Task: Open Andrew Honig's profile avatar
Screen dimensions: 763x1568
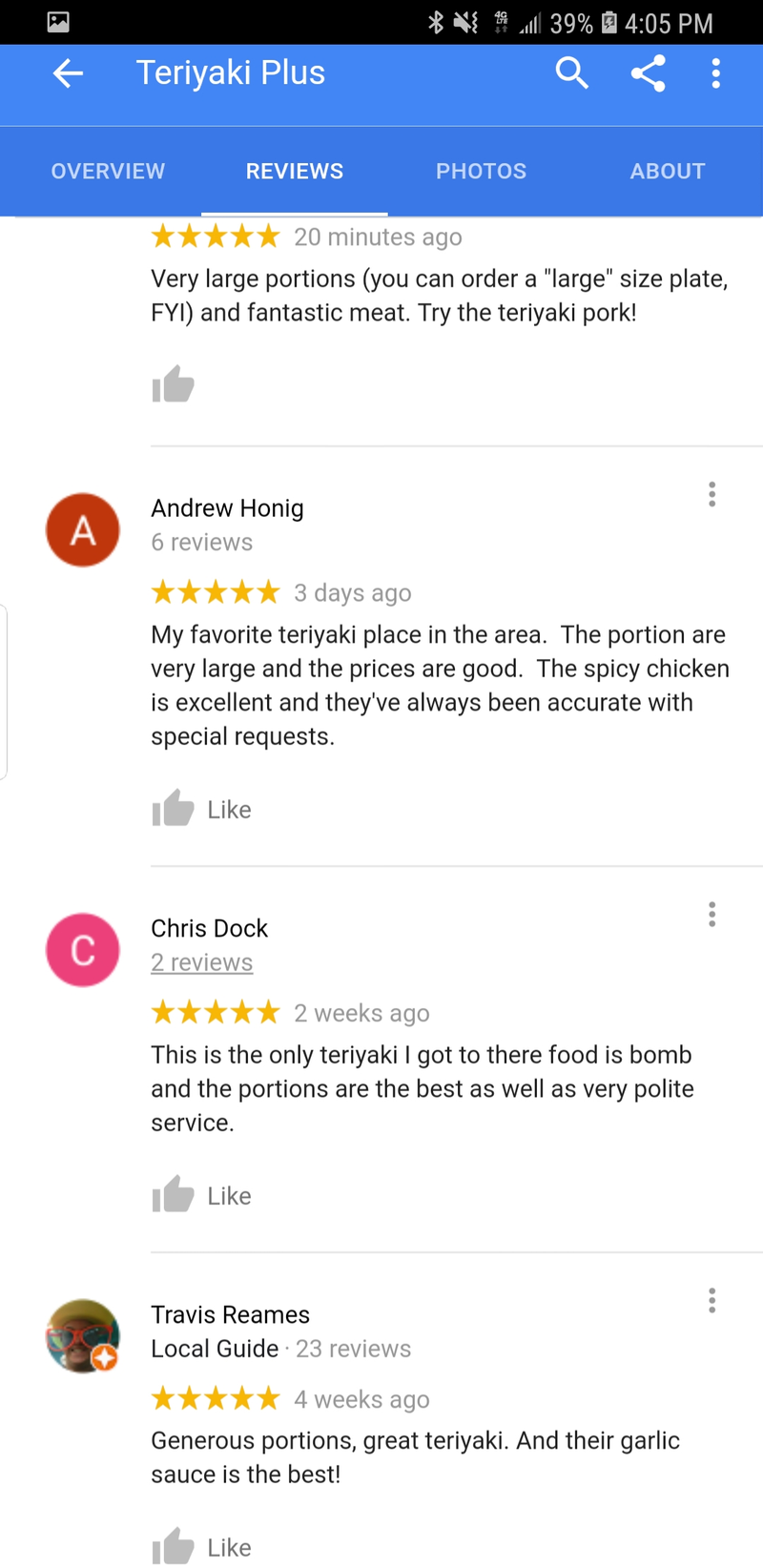Action: pos(83,530)
